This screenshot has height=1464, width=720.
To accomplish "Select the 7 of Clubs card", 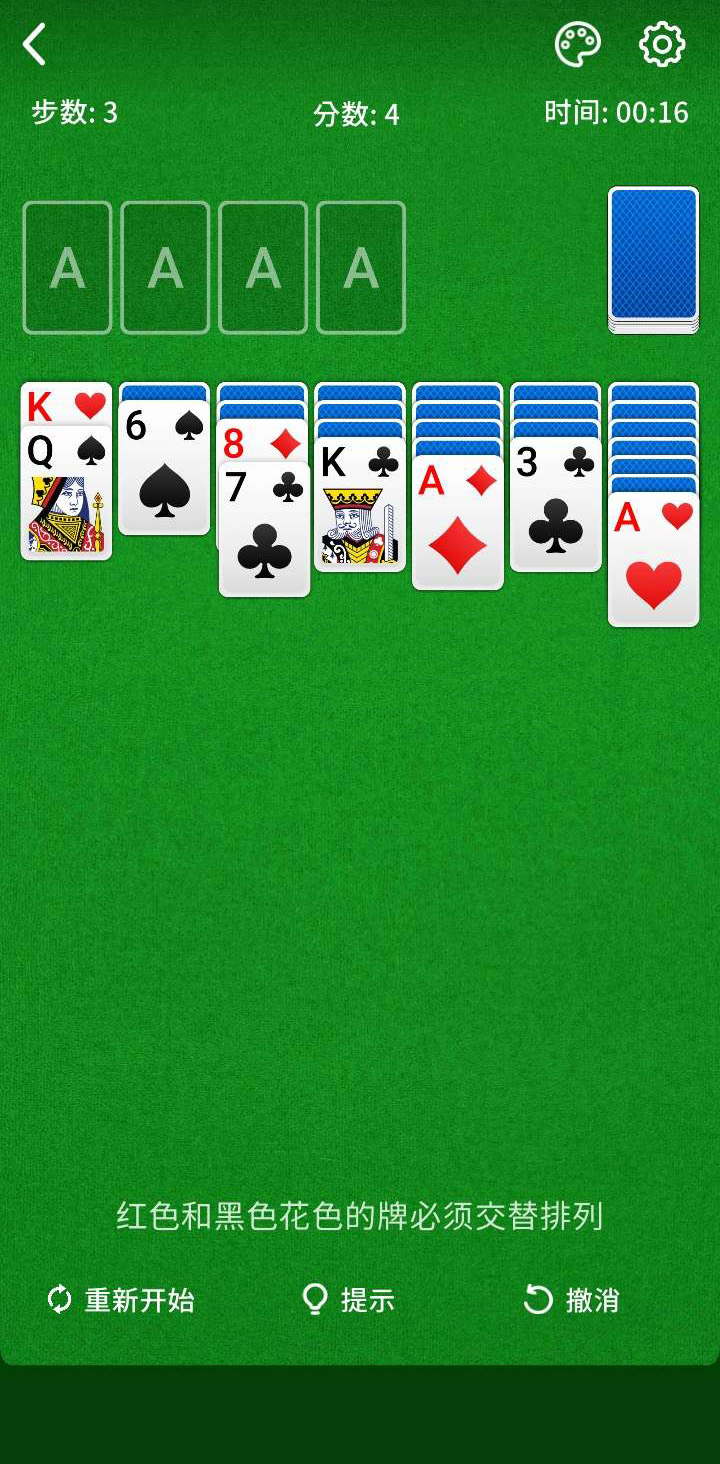I will click(264, 529).
